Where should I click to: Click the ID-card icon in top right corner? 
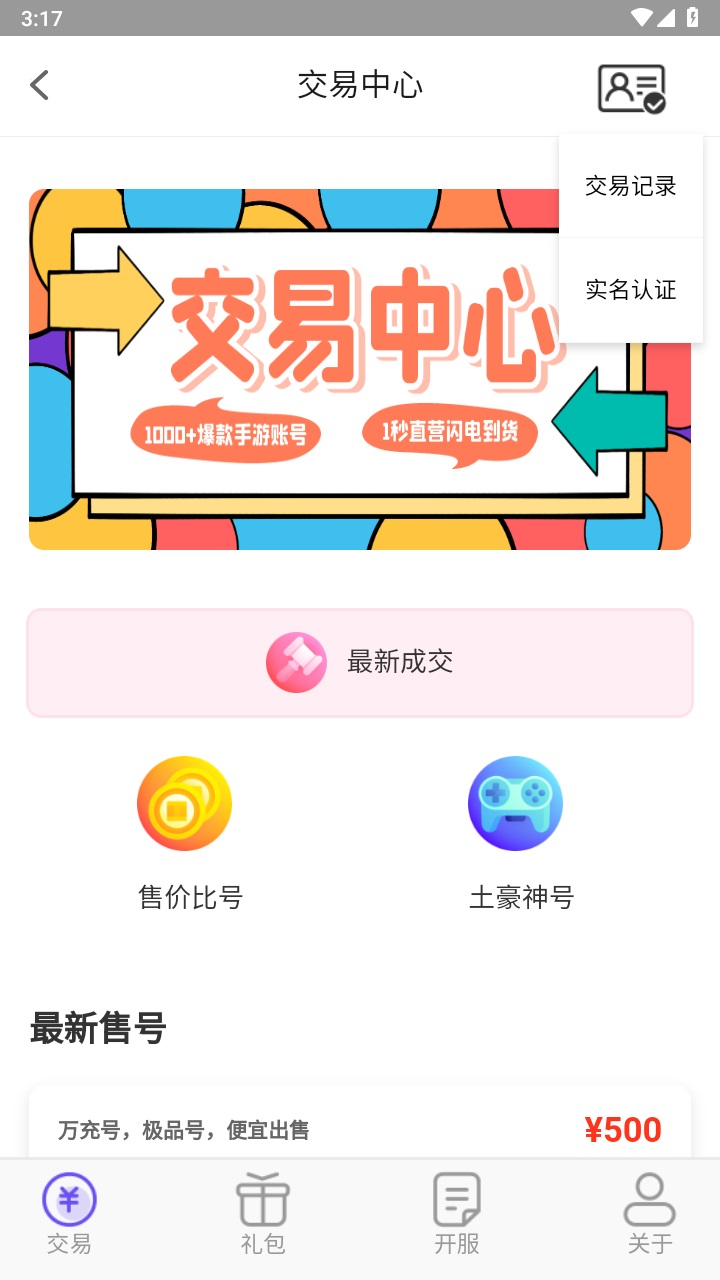[631, 88]
